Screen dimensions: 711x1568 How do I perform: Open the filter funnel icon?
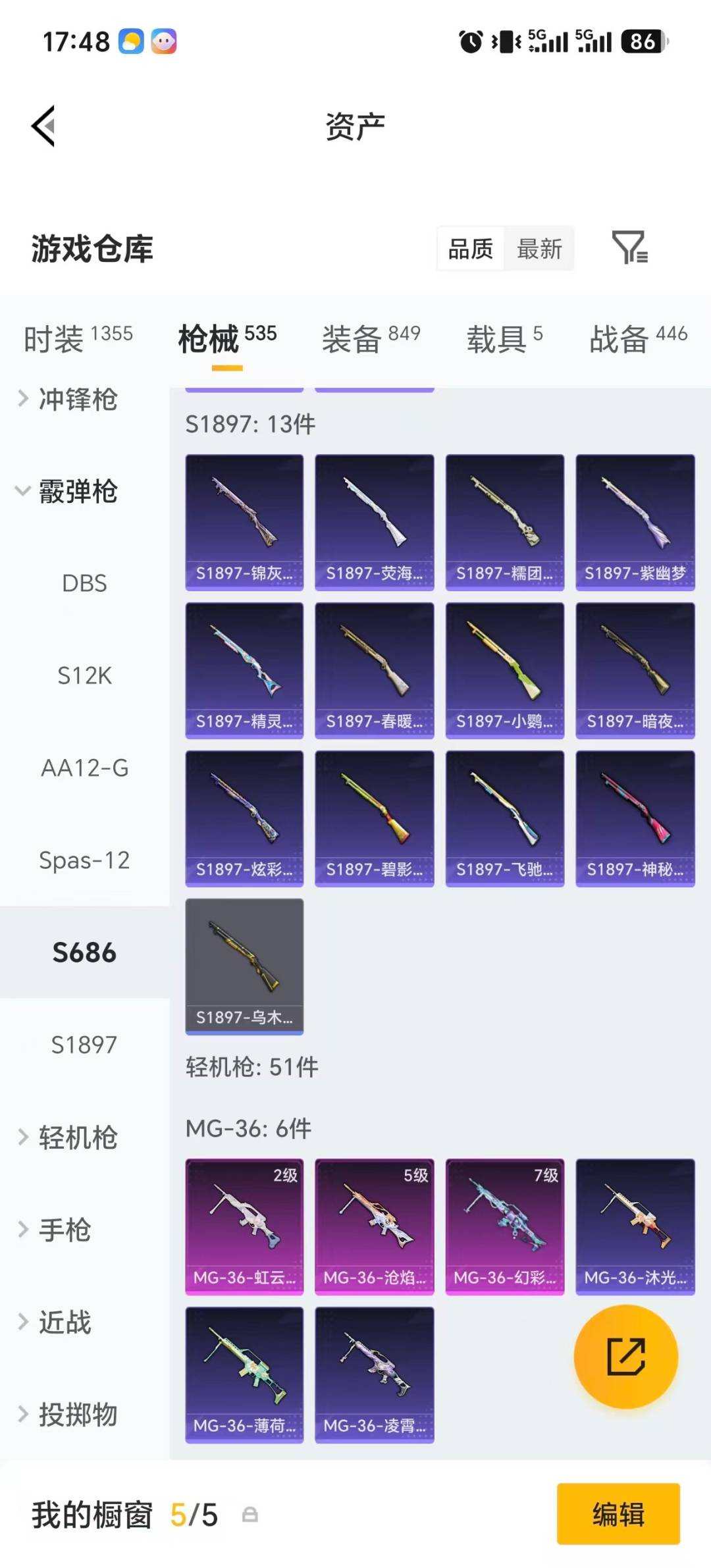point(629,248)
